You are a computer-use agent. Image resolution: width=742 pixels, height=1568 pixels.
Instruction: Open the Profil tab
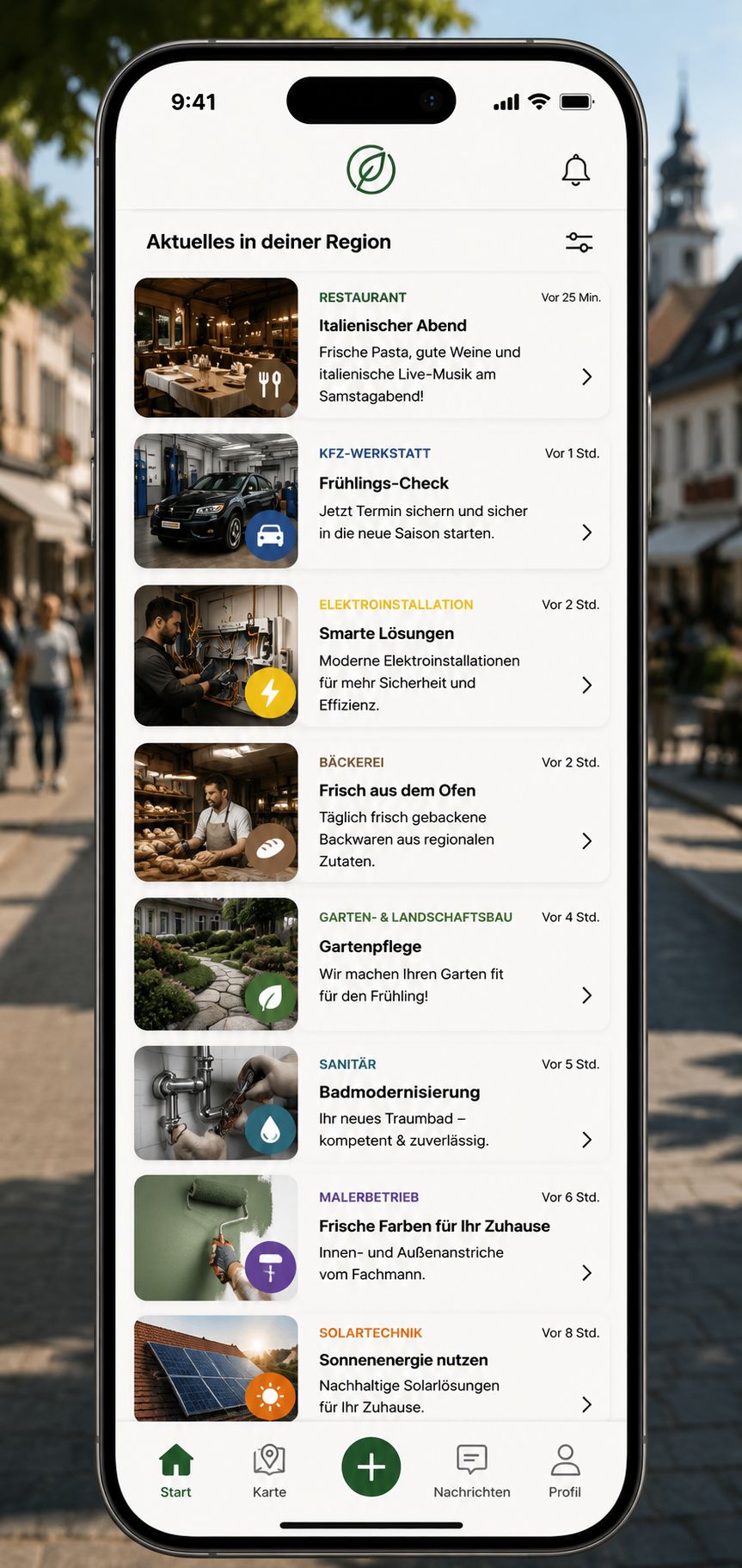tap(565, 1472)
